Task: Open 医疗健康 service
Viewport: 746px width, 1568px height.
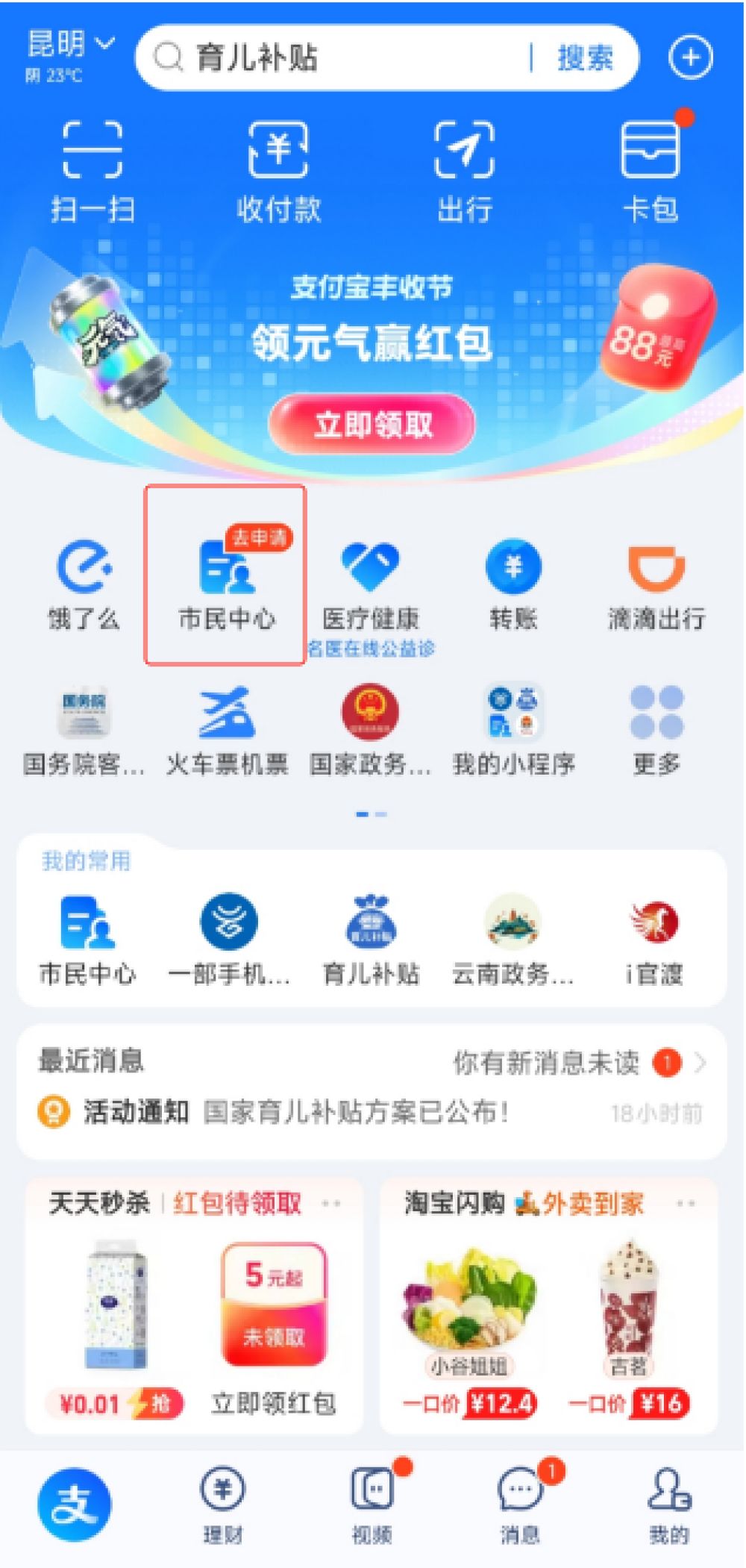Action: tap(370, 586)
